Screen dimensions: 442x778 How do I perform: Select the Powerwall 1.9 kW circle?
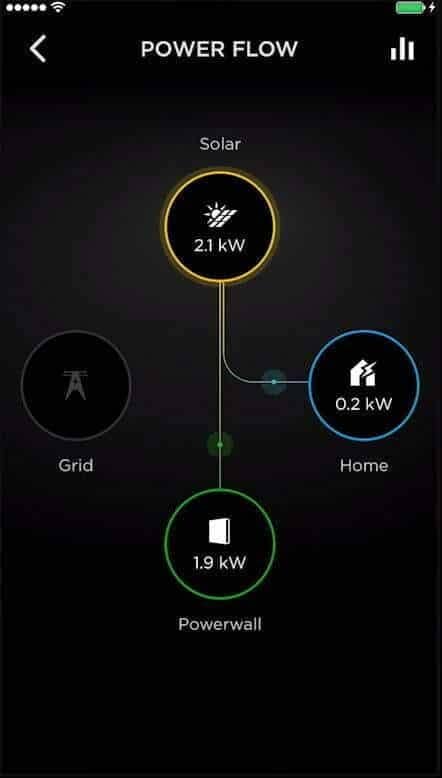220,544
